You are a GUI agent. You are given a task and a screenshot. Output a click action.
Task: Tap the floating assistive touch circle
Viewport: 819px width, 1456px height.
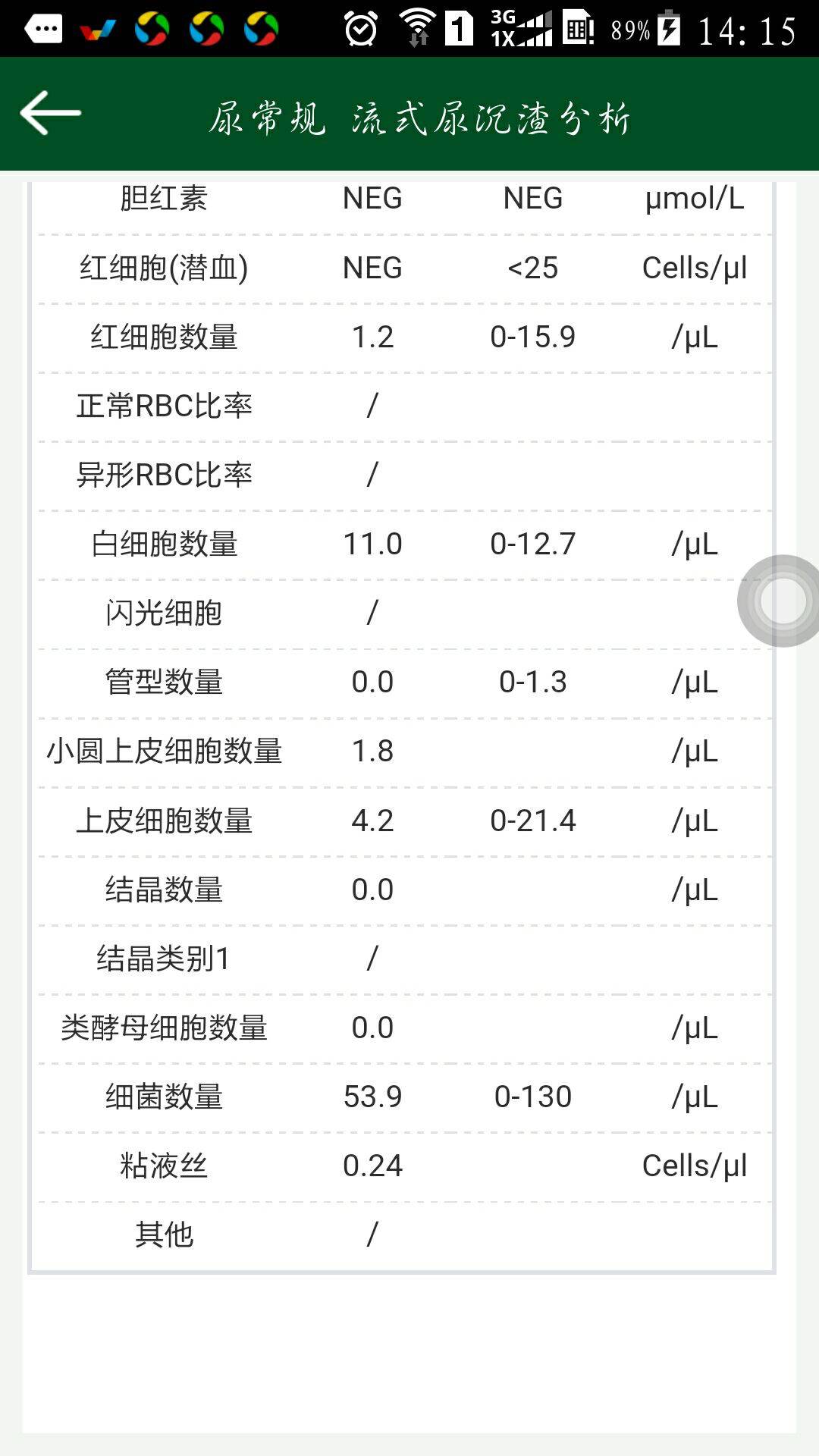click(x=781, y=601)
